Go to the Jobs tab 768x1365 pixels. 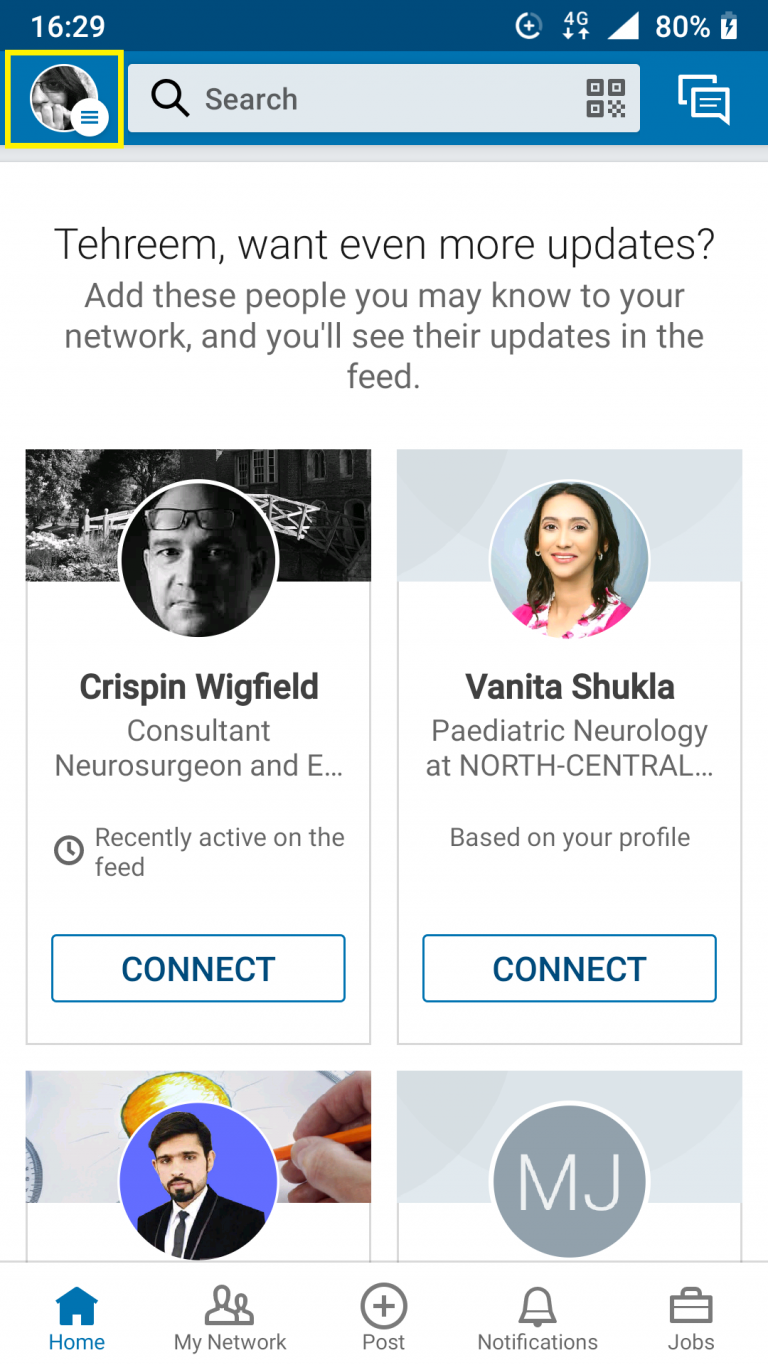pyautogui.click(x=691, y=1317)
